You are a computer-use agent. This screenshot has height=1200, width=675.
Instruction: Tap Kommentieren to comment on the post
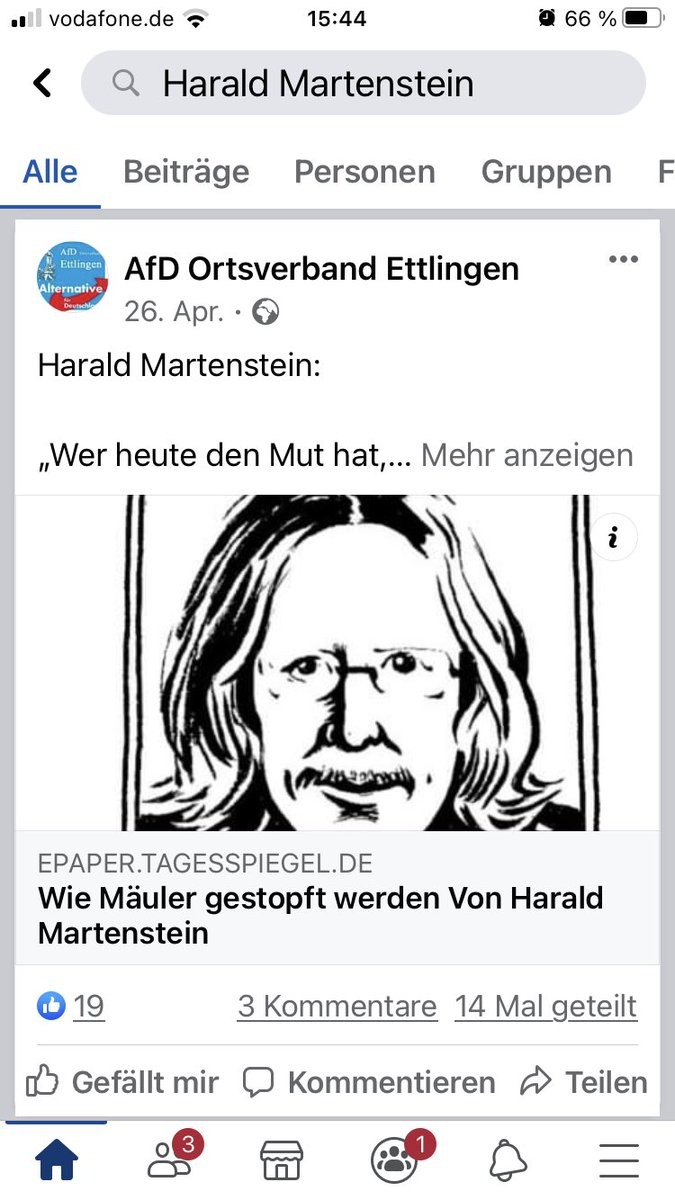(369, 1082)
